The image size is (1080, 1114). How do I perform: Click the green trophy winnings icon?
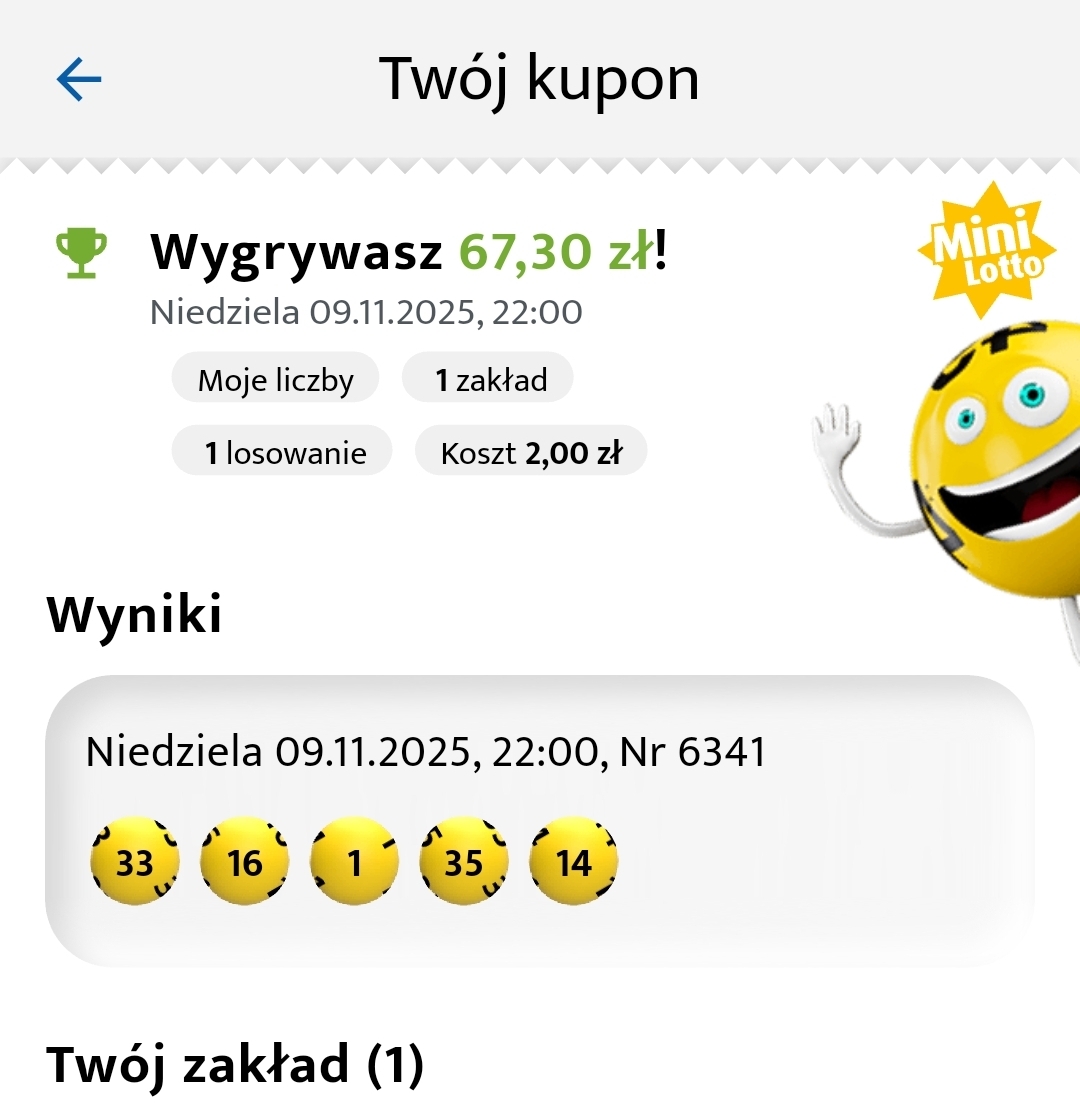[83, 252]
